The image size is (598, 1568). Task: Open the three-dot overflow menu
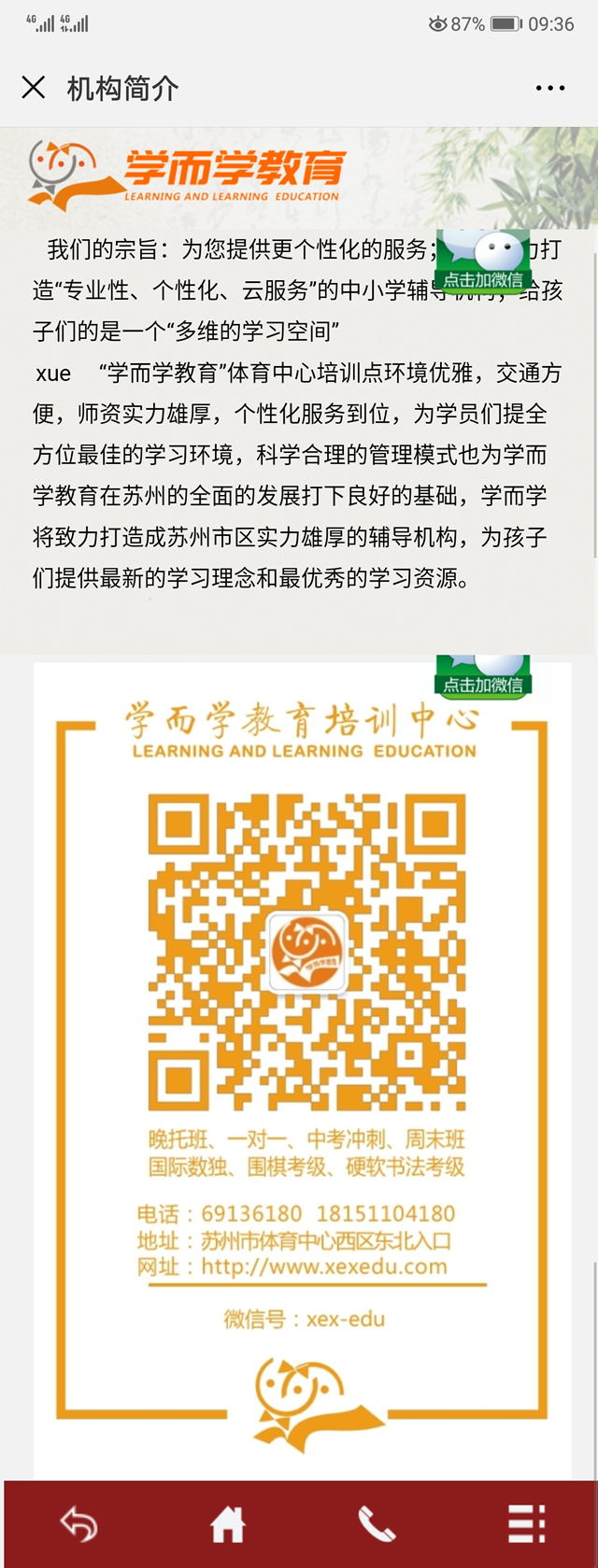coord(549,89)
